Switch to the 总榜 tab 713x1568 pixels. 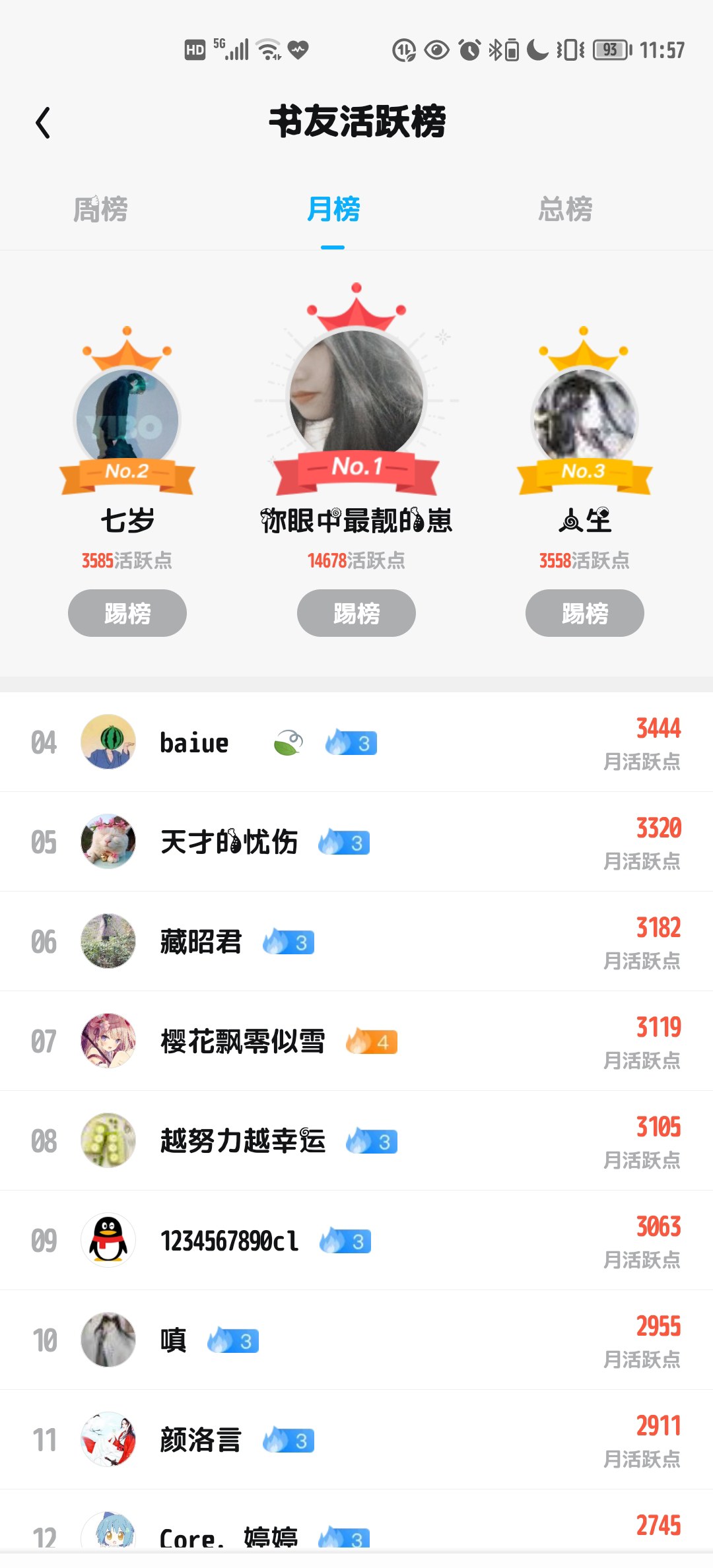[565, 209]
